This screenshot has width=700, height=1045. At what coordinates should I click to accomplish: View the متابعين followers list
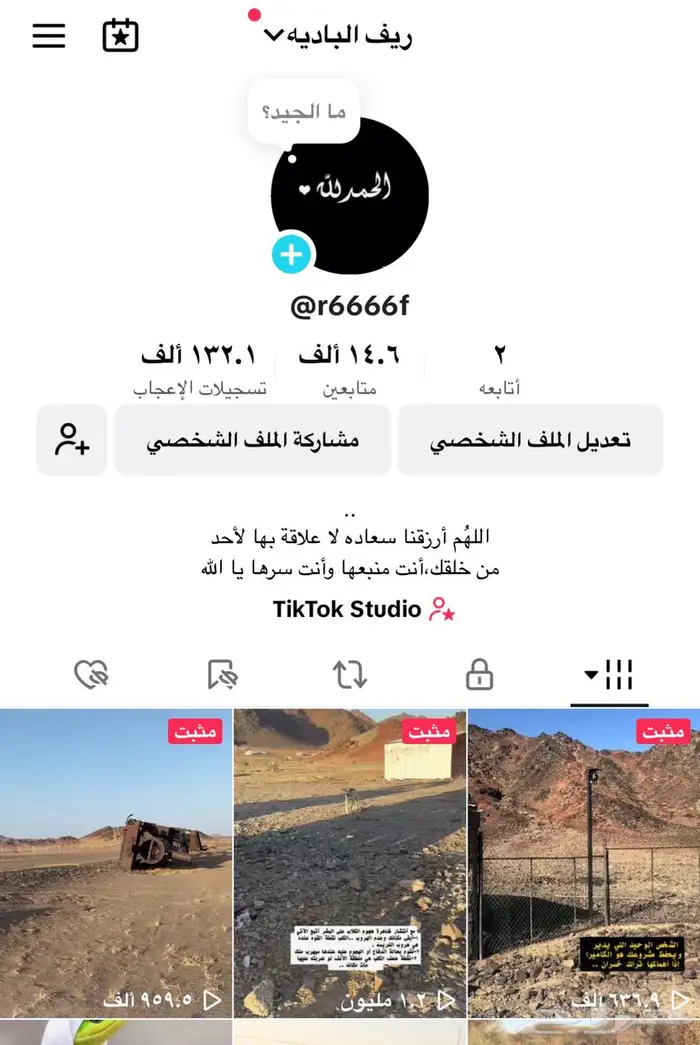pyautogui.click(x=349, y=366)
